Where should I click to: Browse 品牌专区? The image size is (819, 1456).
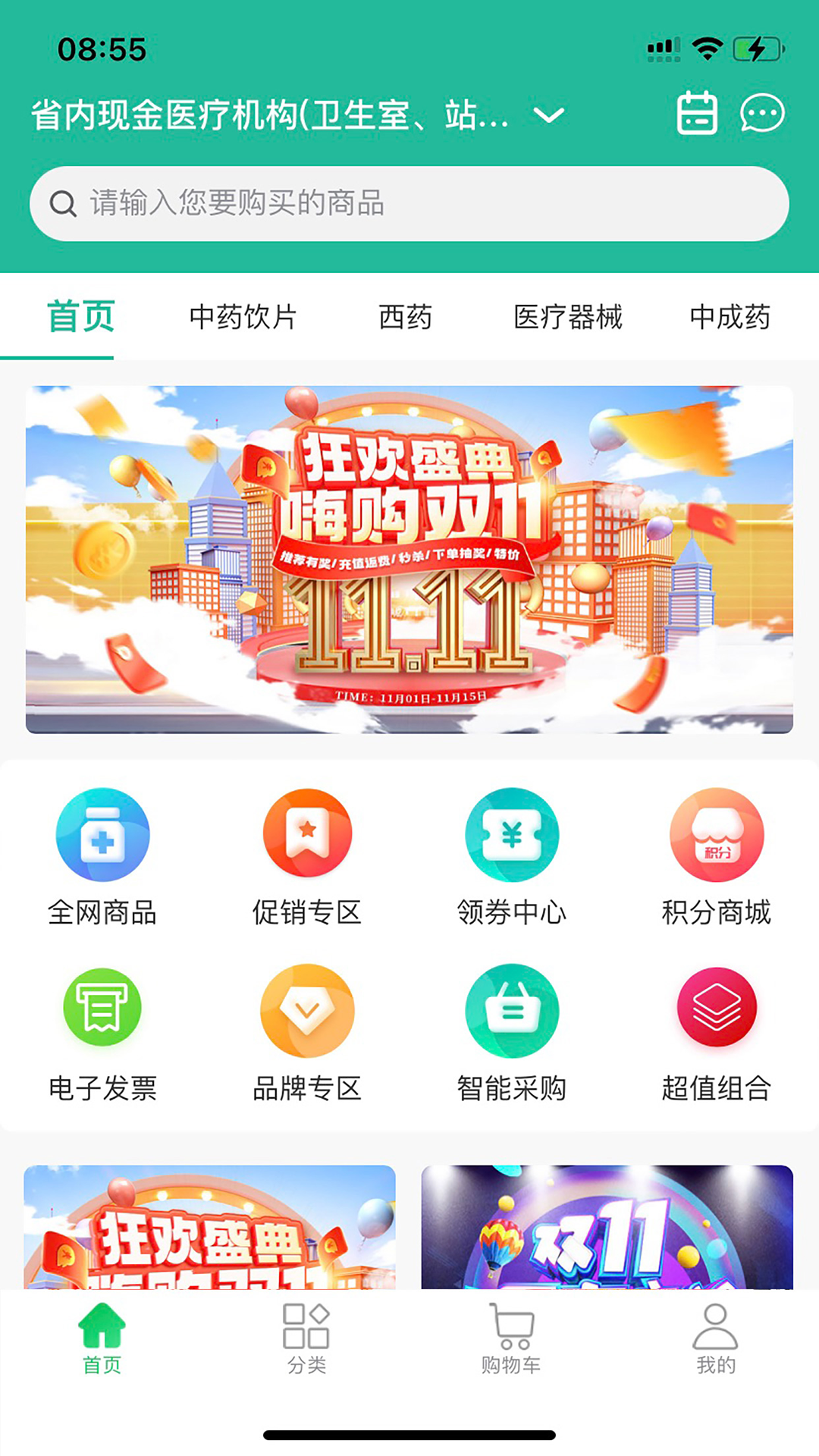pos(307,1033)
